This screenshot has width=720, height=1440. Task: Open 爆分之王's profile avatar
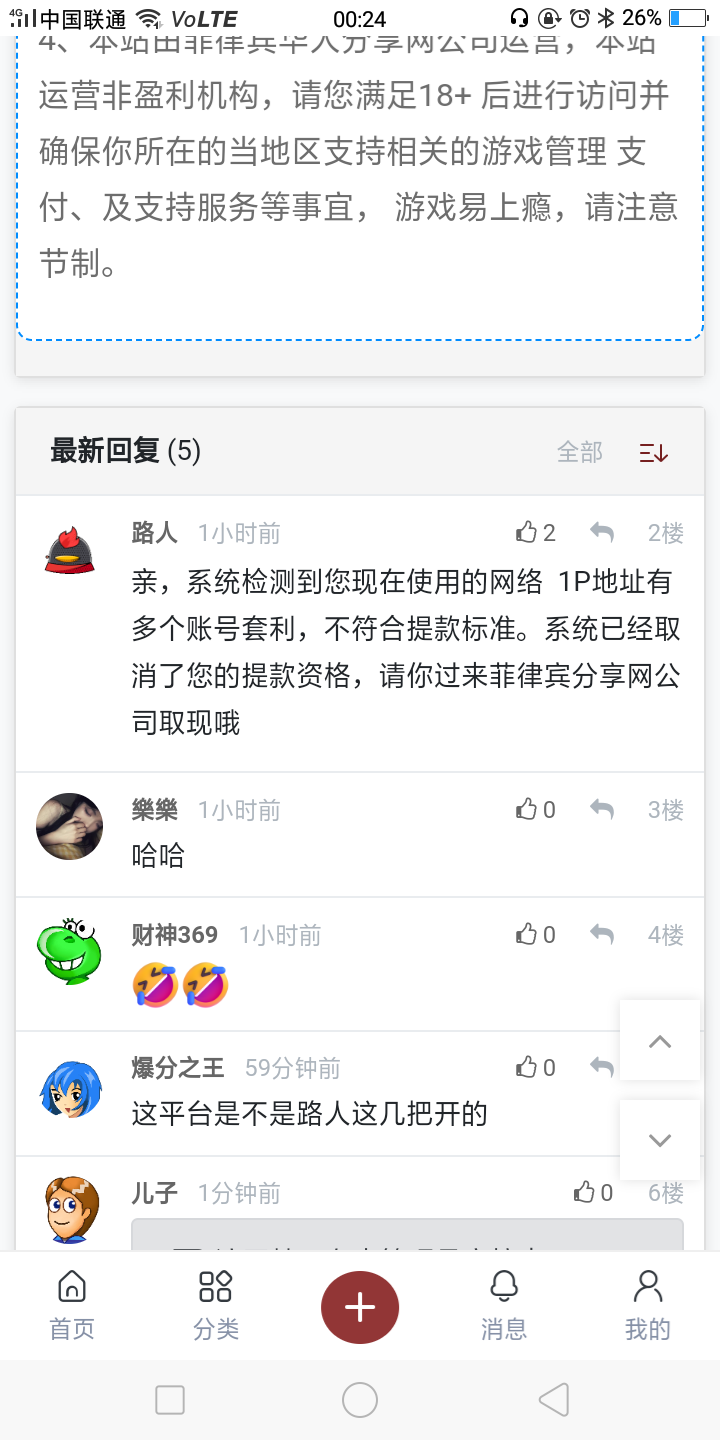70,1088
